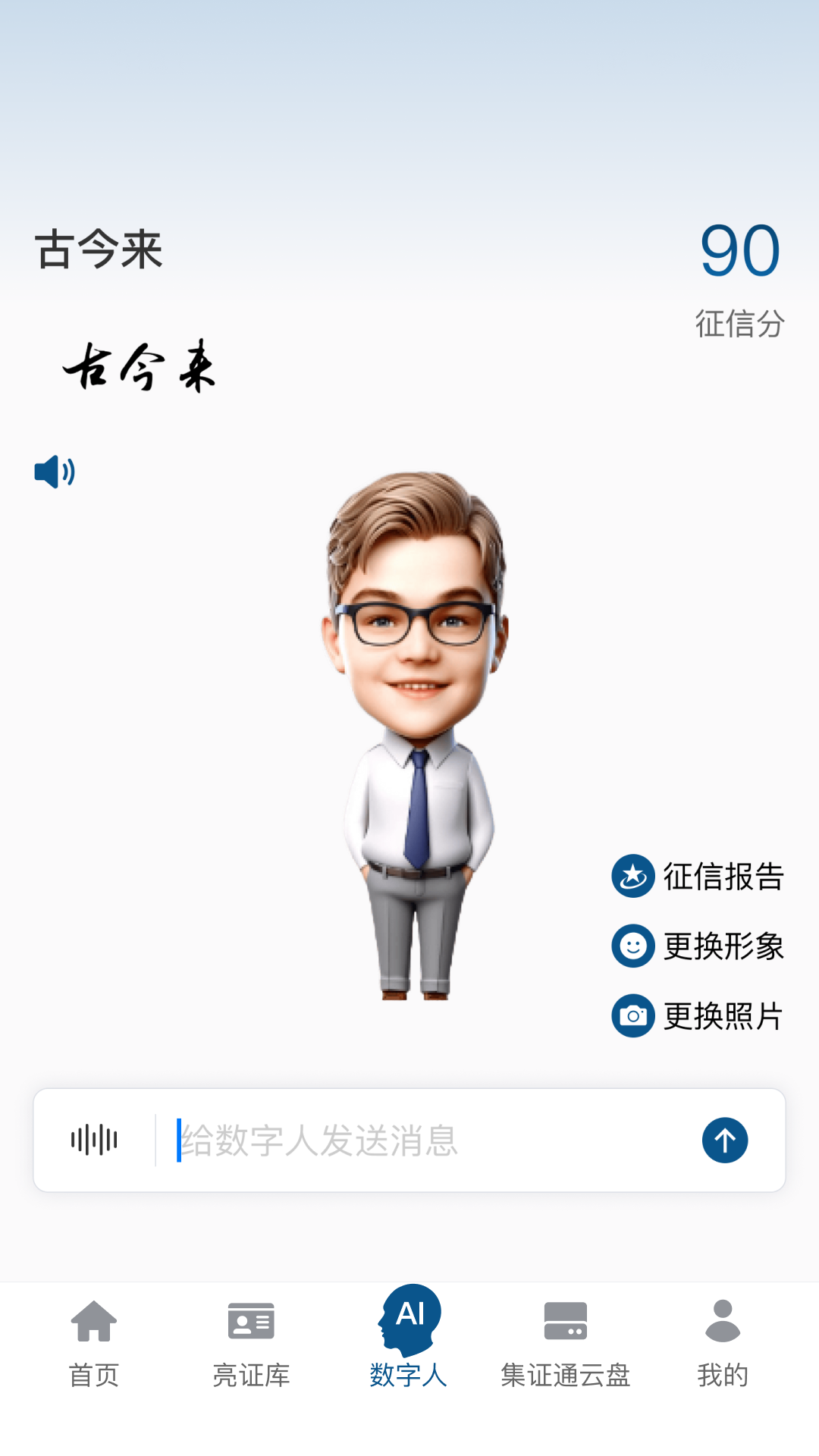Image resolution: width=819 pixels, height=1456 pixels.
Task: Click the 征信报告 link
Action: (723, 877)
